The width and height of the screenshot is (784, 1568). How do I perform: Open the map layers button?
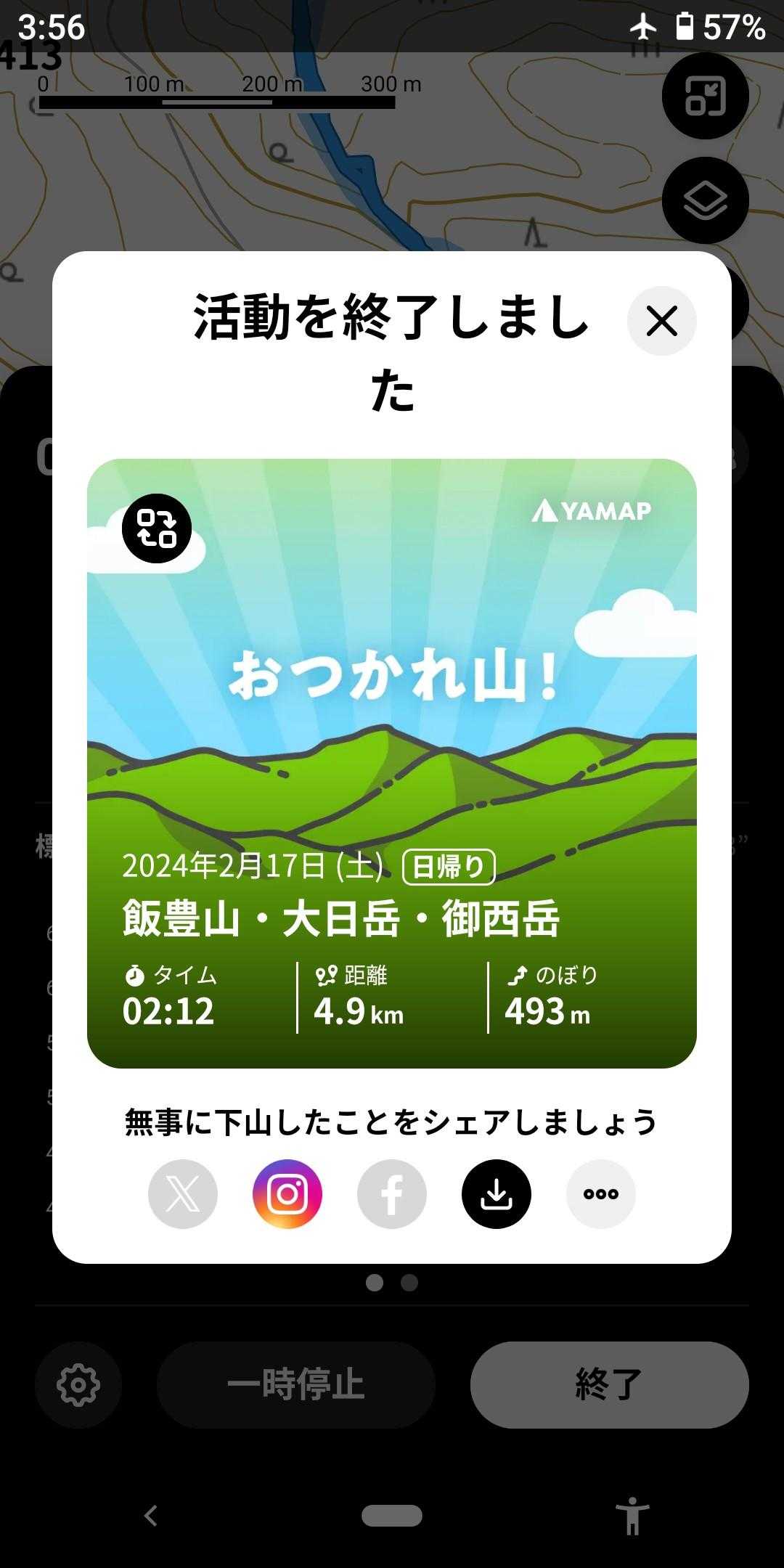(x=705, y=200)
